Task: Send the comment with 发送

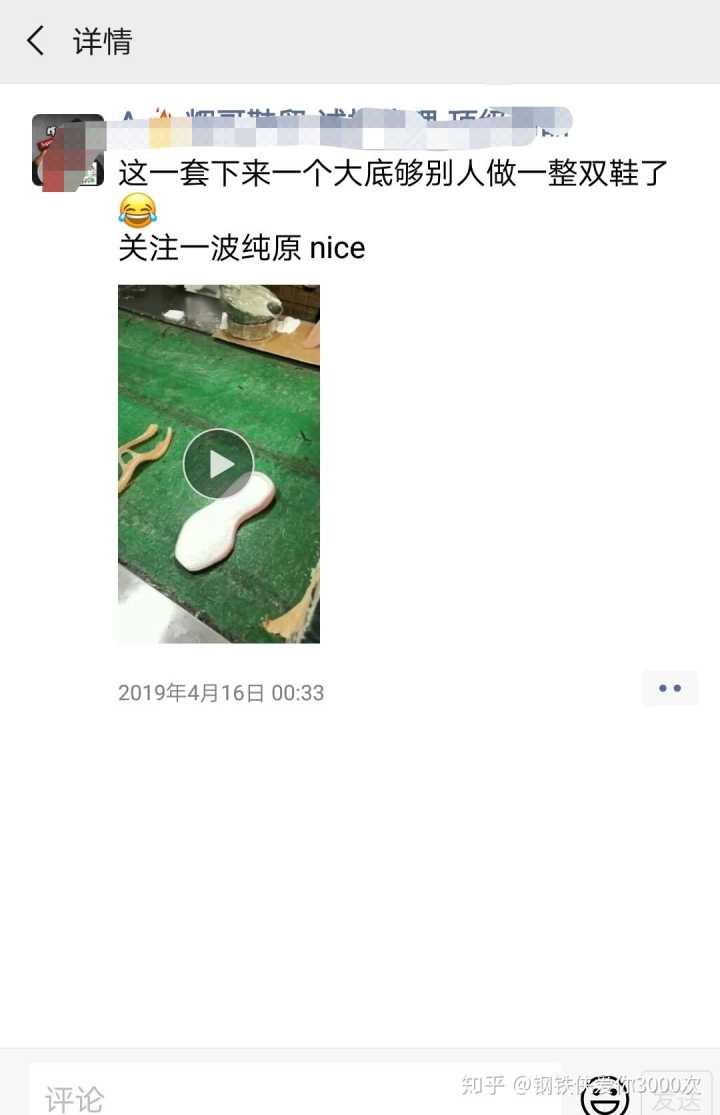Action: tap(676, 1097)
